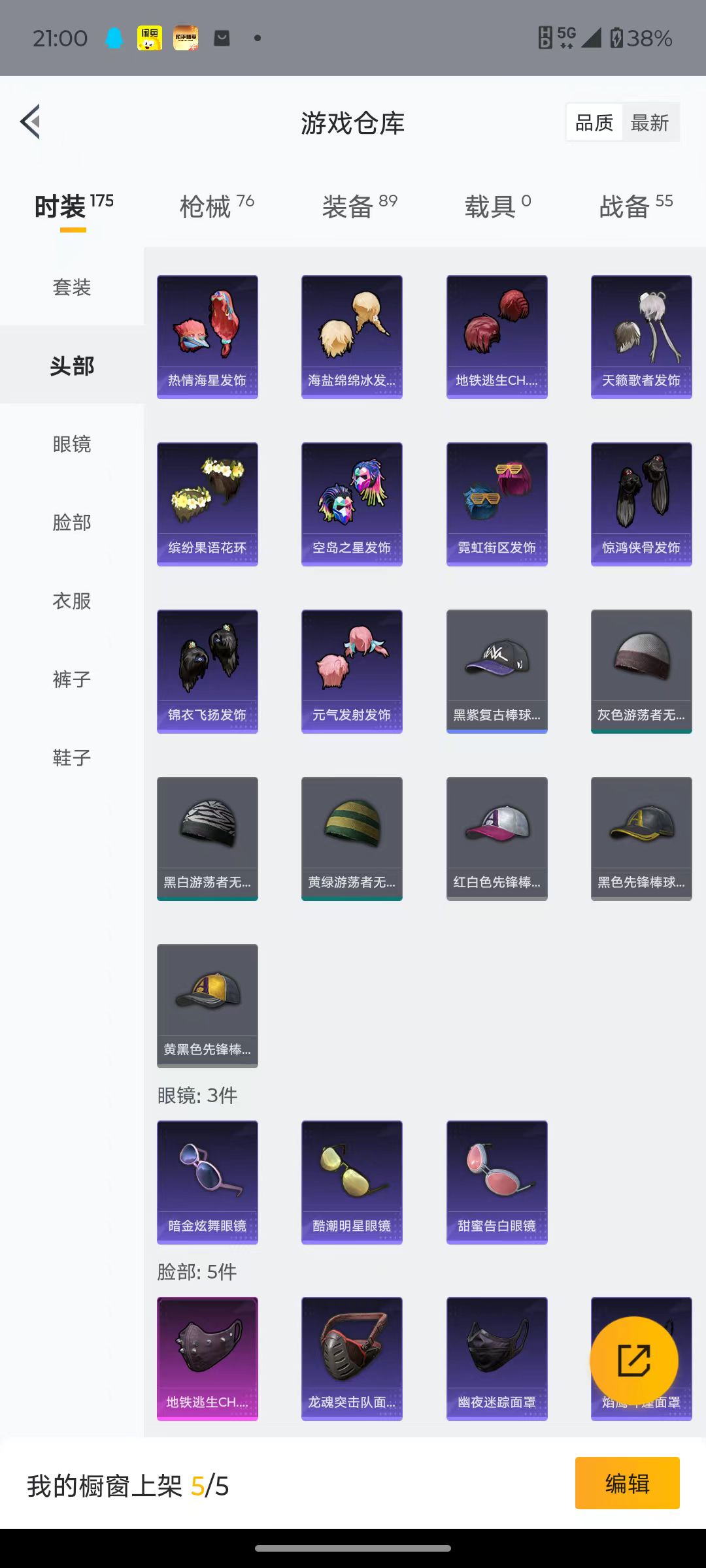Viewport: 706px width, 1568px height.
Task: Tap the 编辑 button
Action: tap(628, 1483)
